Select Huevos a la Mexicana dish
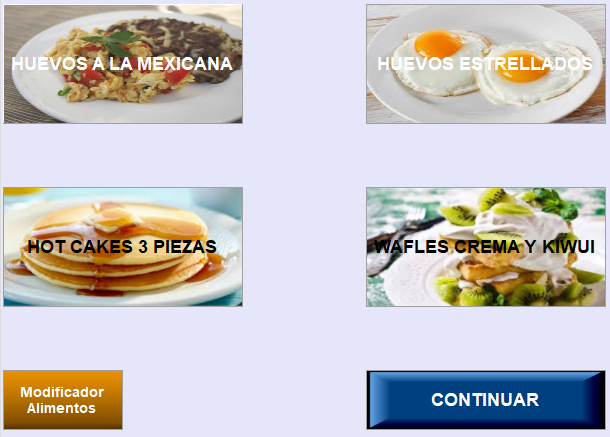 pos(123,64)
